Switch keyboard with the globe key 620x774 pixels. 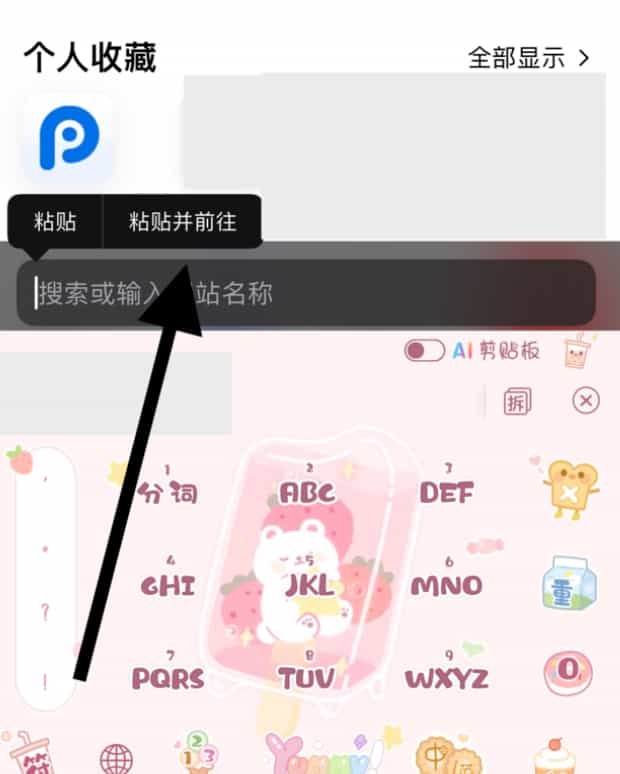[x=116, y=757]
